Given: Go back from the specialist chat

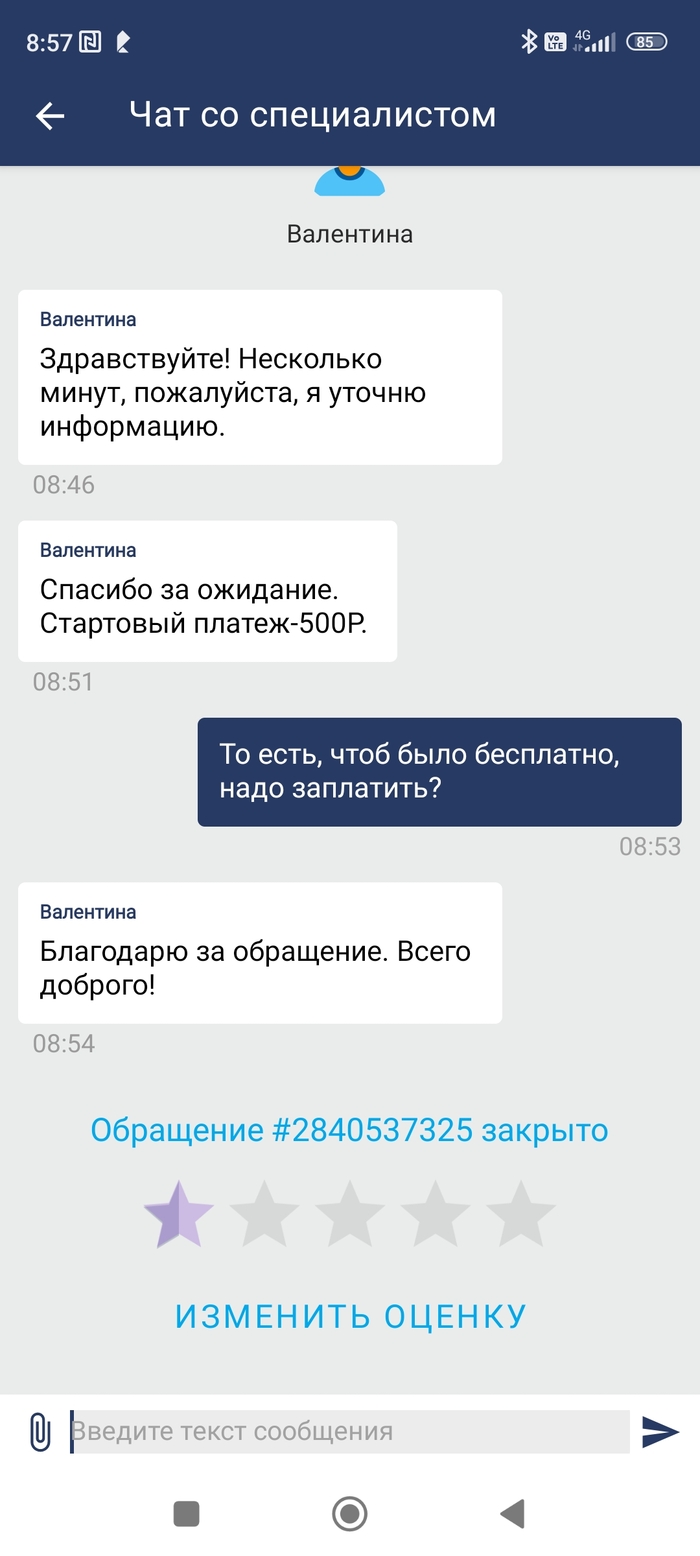Looking at the screenshot, I should [x=50, y=116].
